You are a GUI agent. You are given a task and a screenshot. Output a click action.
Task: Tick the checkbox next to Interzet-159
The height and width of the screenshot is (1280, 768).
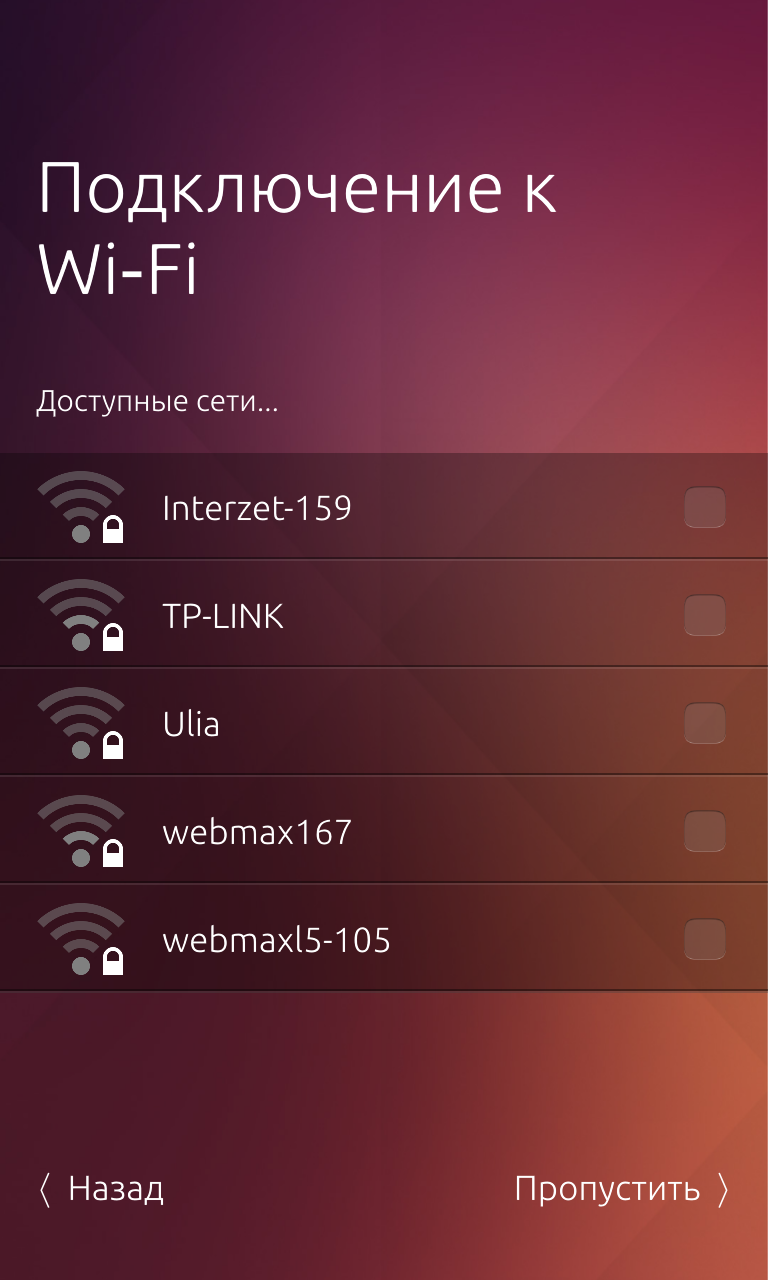tap(704, 508)
